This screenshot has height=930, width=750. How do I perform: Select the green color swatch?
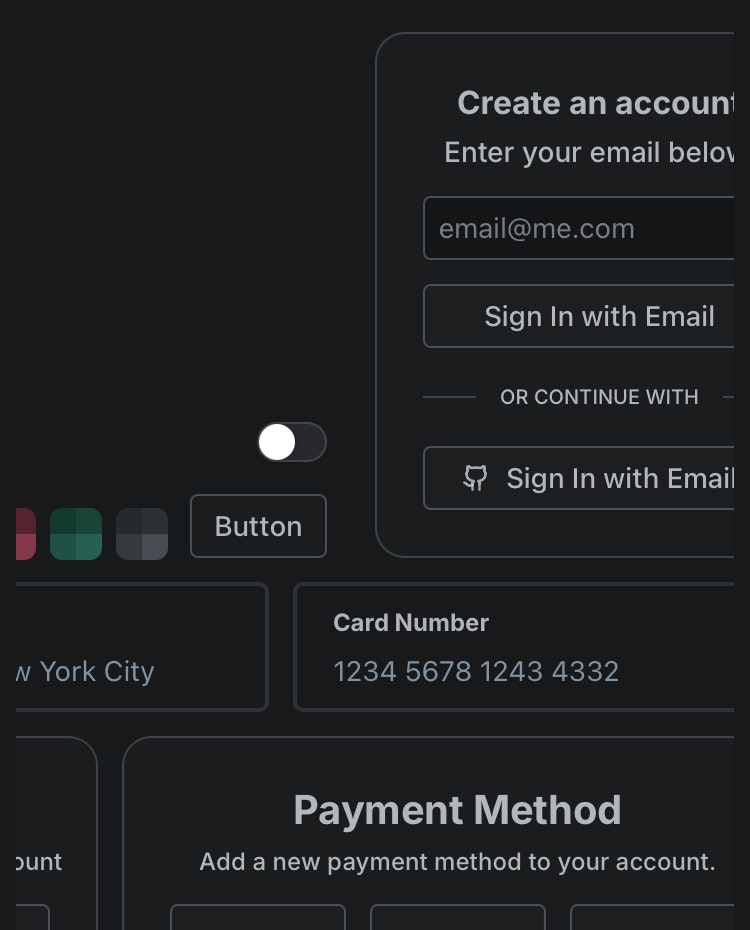76,533
